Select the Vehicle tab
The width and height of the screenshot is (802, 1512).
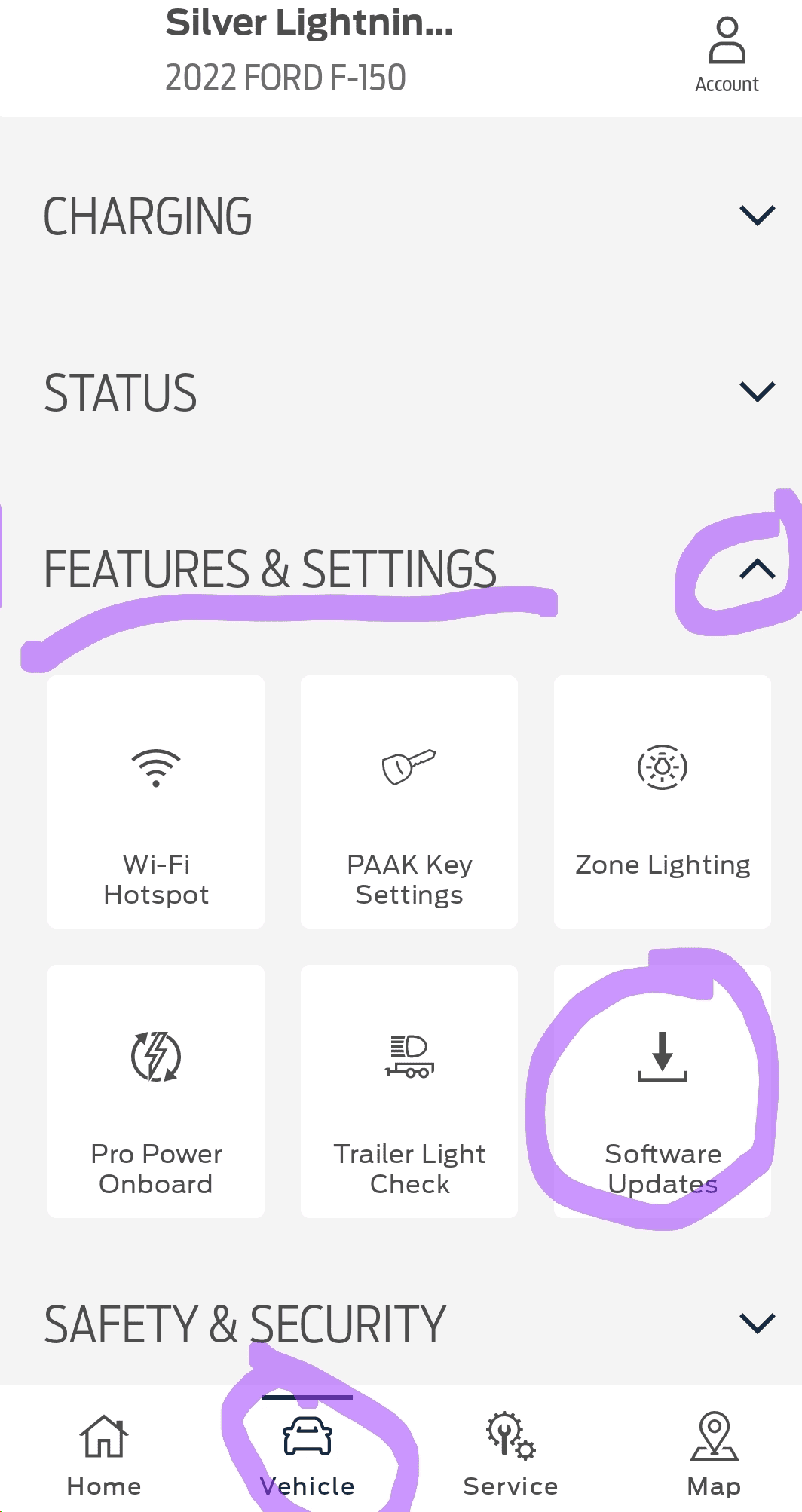308,1455
